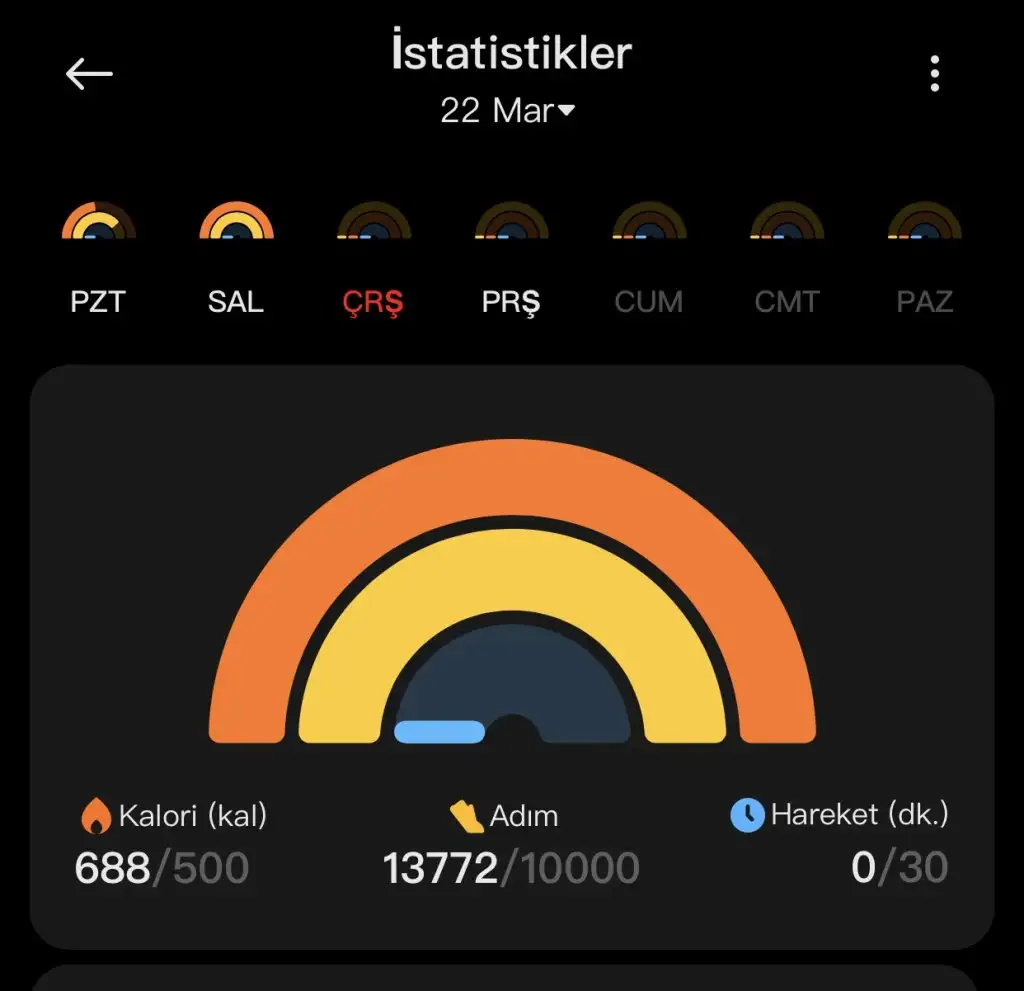The width and height of the screenshot is (1024, 991).
Task: Select the ÇRŞ day
Action: [374, 260]
